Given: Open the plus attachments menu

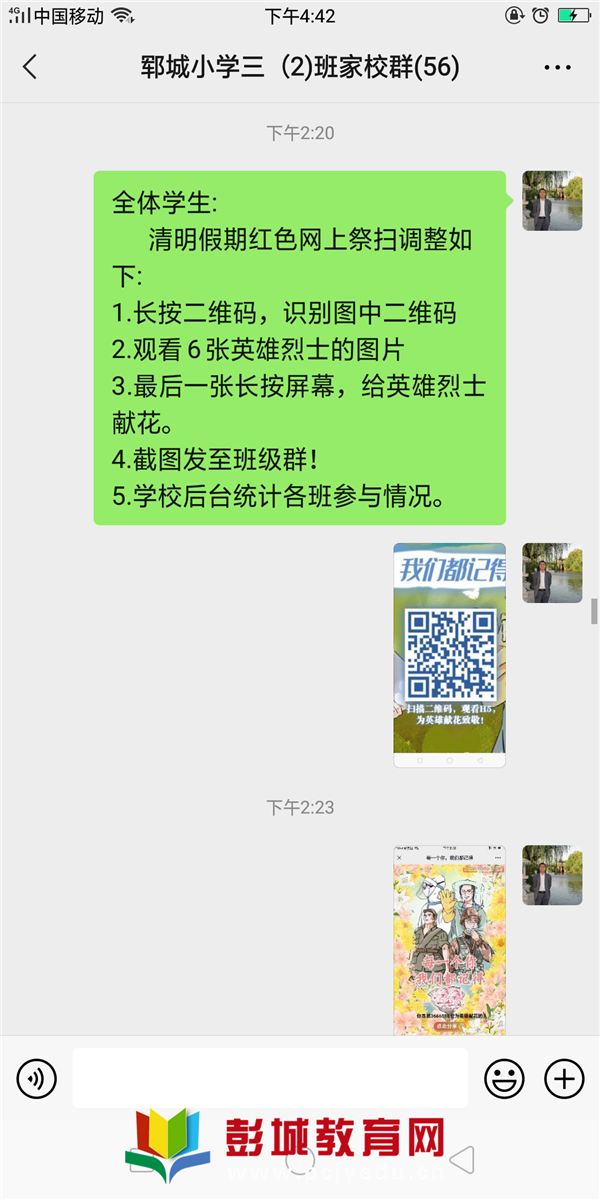Looking at the screenshot, I should pos(564,1079).
